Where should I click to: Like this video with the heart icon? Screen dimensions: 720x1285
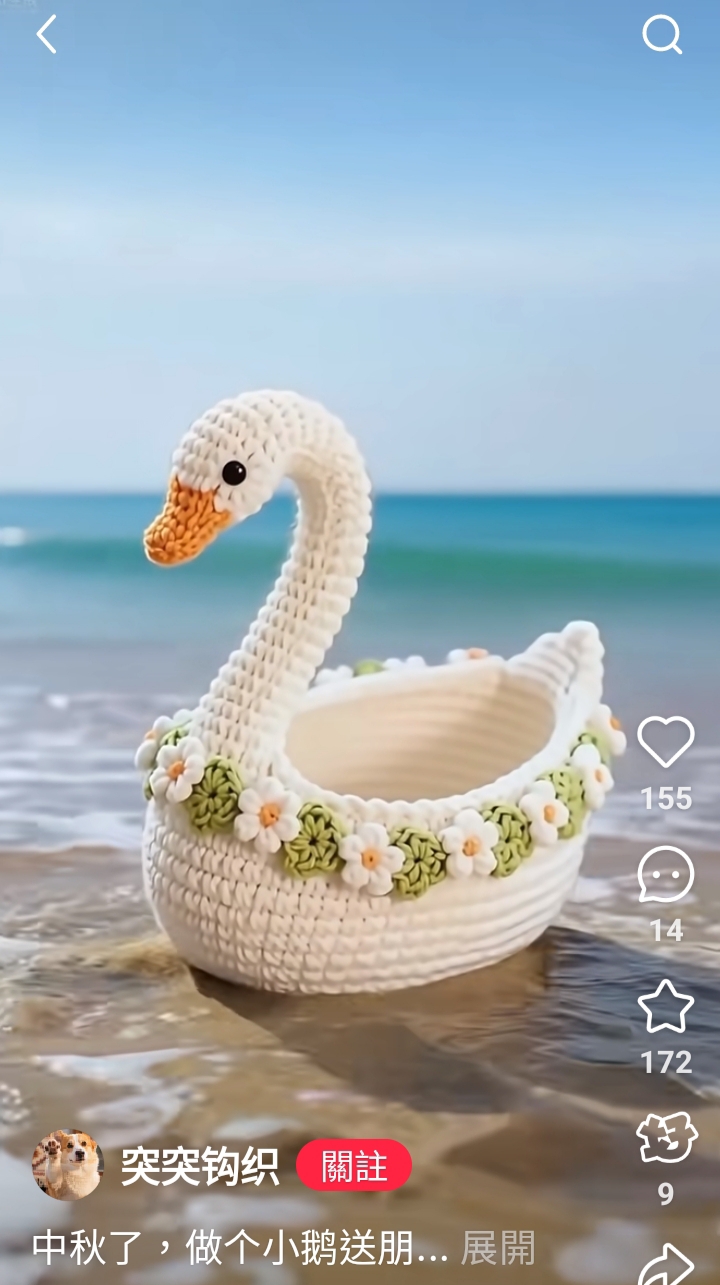(x=666, y=741)
